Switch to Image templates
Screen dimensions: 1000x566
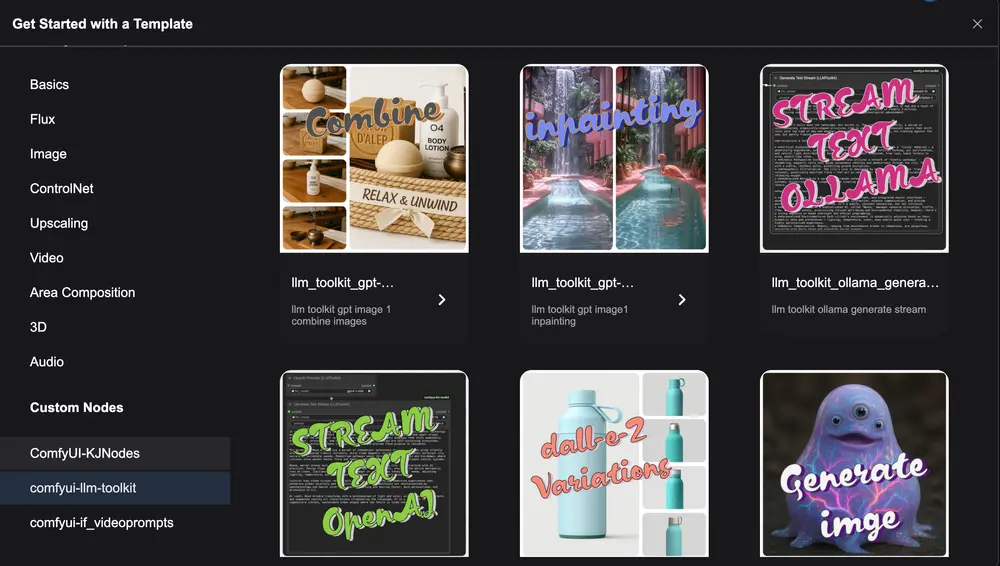[48, 154]
